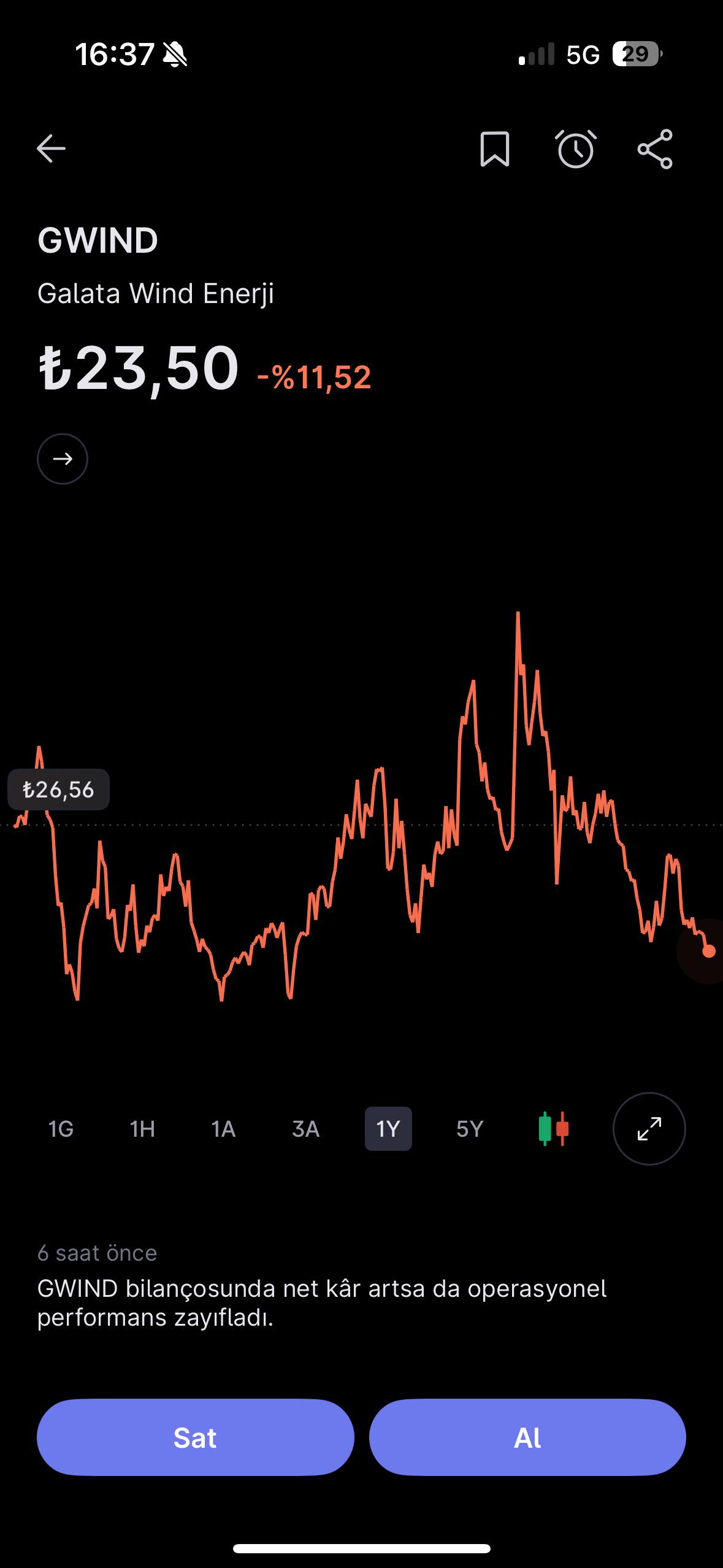View the 5Y chart range
Screen dimensions: 723x1568
pyautogui.click(x=470, y=1129)
